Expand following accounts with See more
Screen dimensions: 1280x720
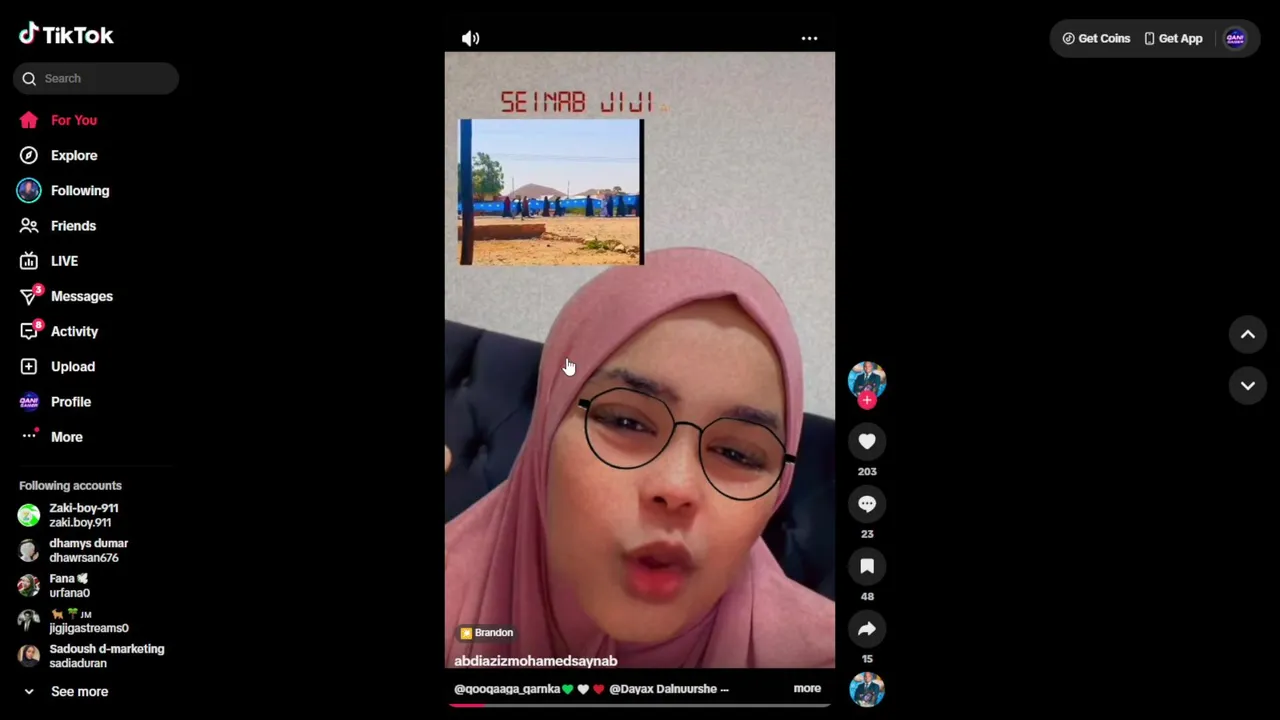[x=79, y=691]
